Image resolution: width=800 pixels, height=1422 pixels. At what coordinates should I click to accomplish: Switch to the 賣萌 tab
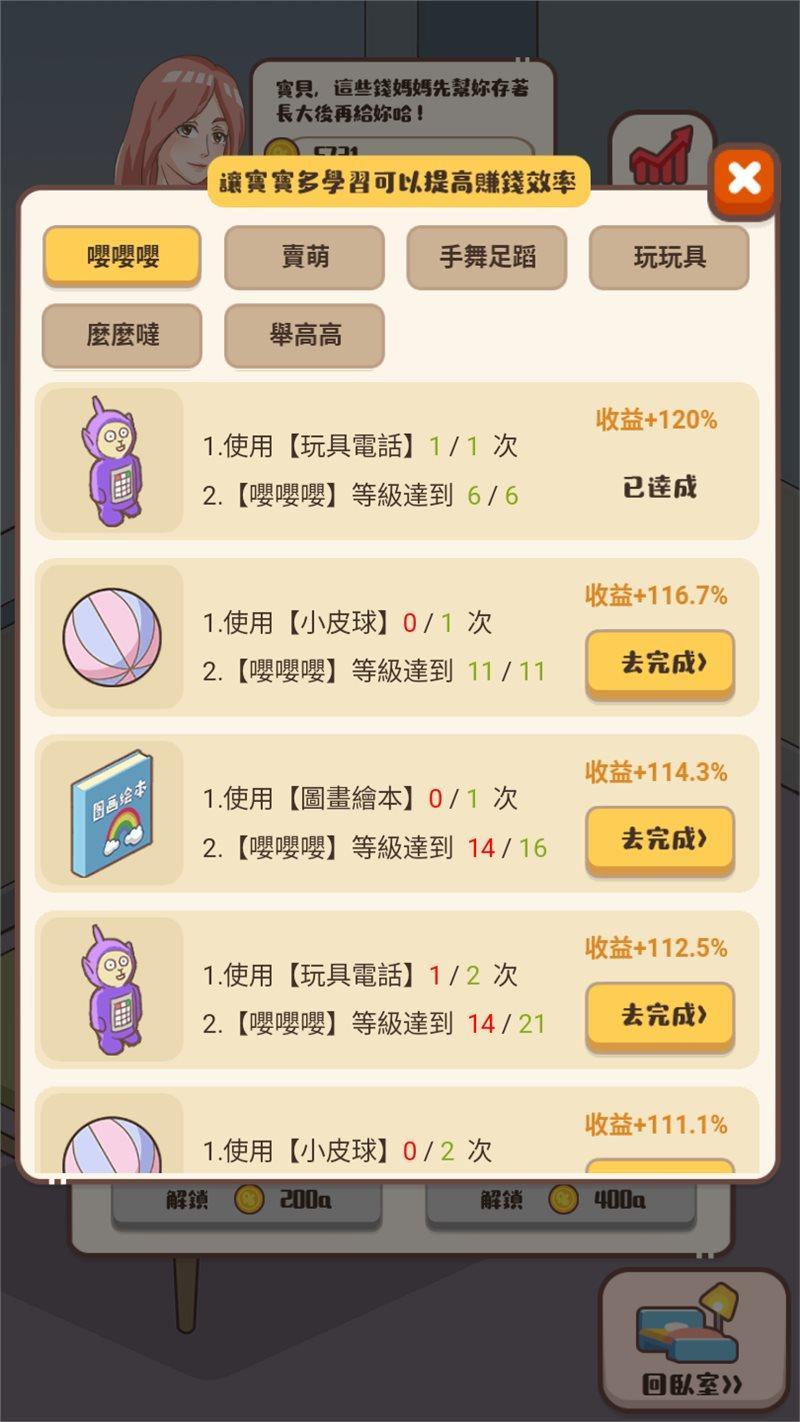pyautogui.click(x=304, y=257)
